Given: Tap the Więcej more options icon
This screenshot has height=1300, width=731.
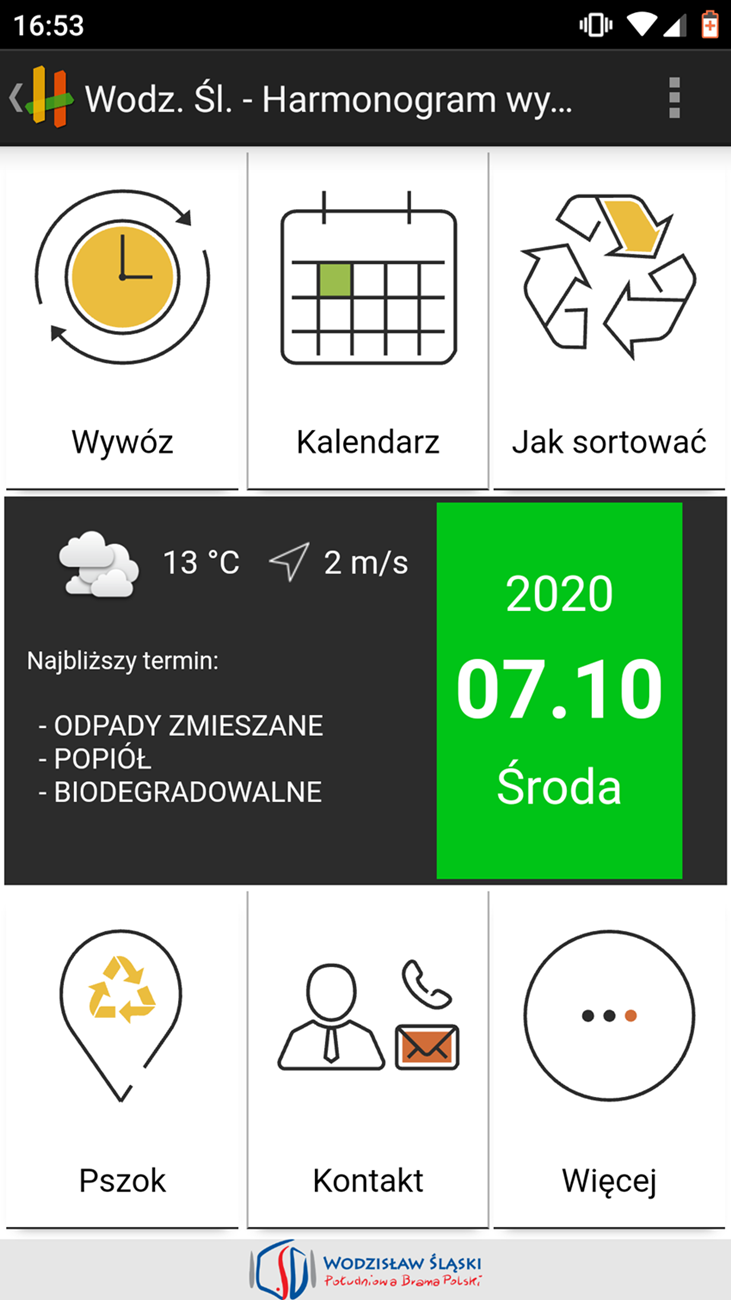Looking at the screenshot, I should point(608,1016).
